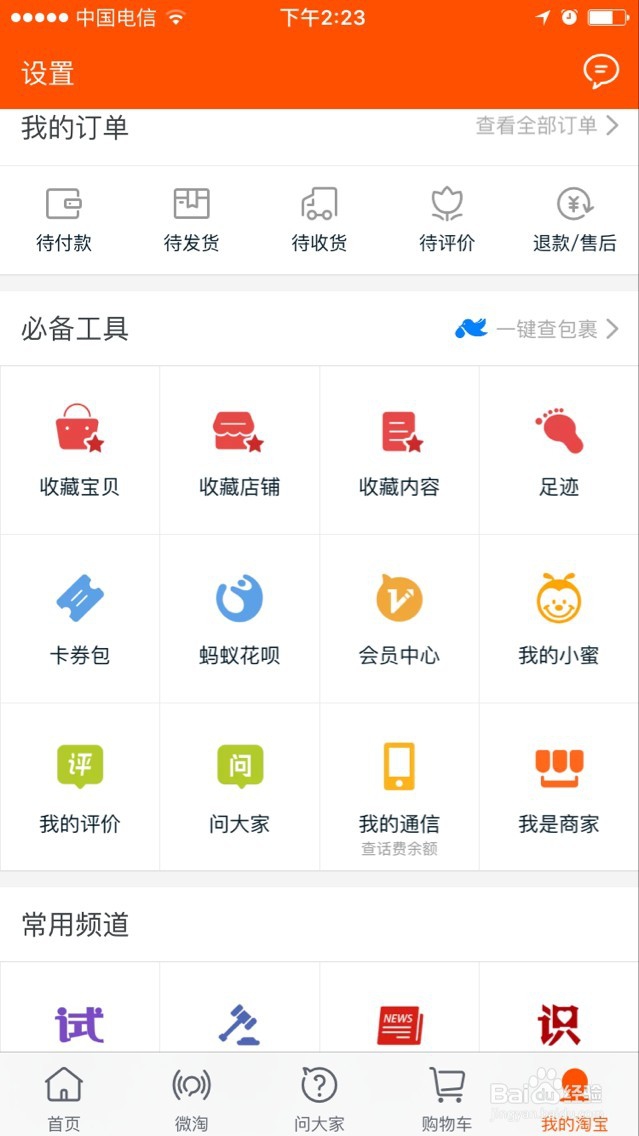
Task: Open 待评价 orders to review
Action: pyautogui.click(x=447, y=219)
